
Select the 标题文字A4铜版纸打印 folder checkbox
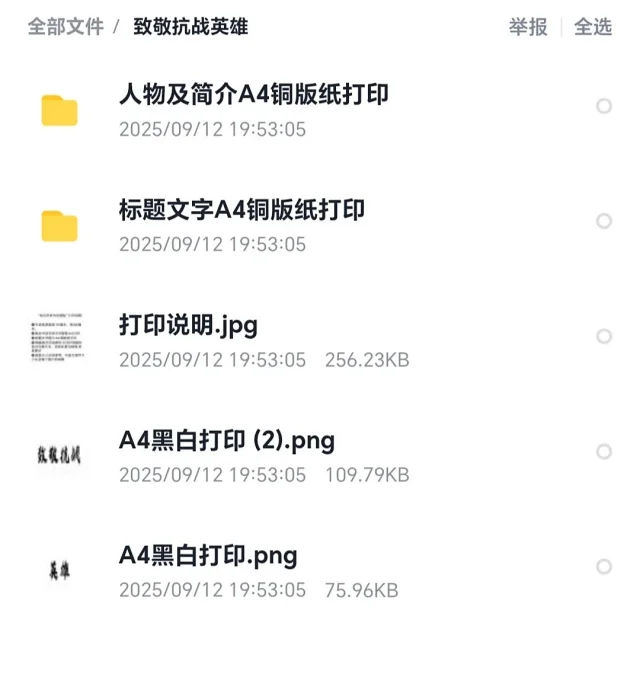[x=604, y=221]
